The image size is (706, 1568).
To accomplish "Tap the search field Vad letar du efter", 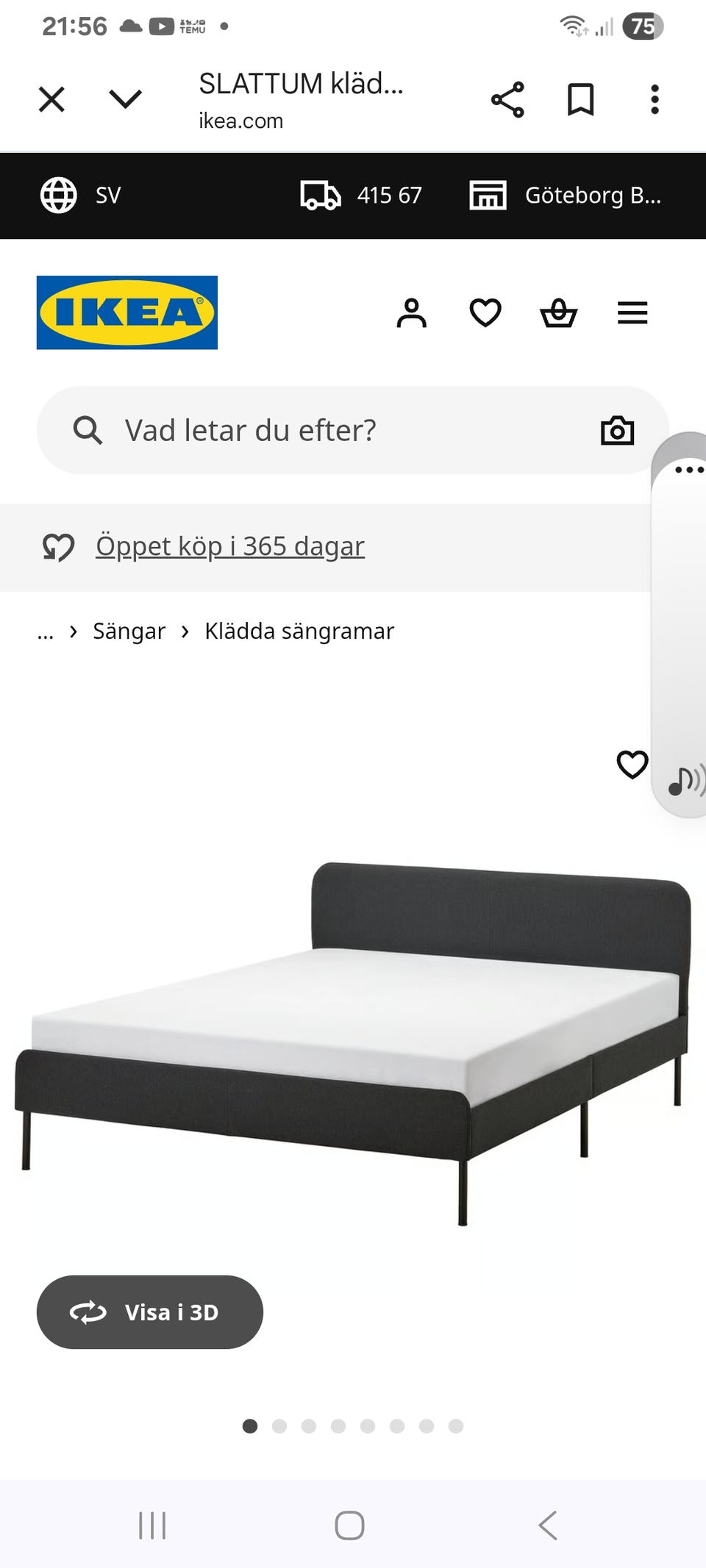I will pos(294,430).
